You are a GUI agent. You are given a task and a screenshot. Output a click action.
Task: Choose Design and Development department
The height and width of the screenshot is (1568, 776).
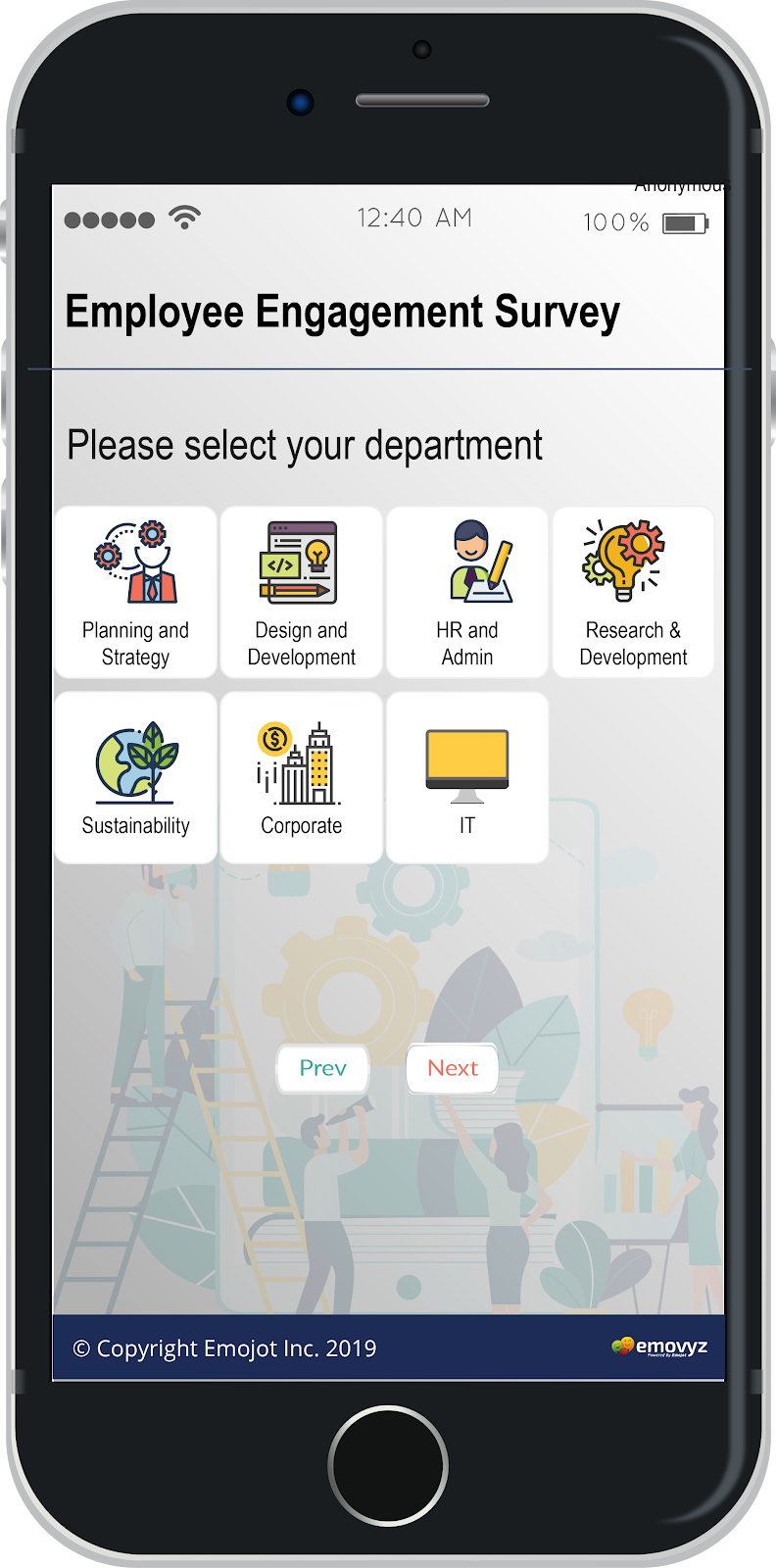[302, 592]
